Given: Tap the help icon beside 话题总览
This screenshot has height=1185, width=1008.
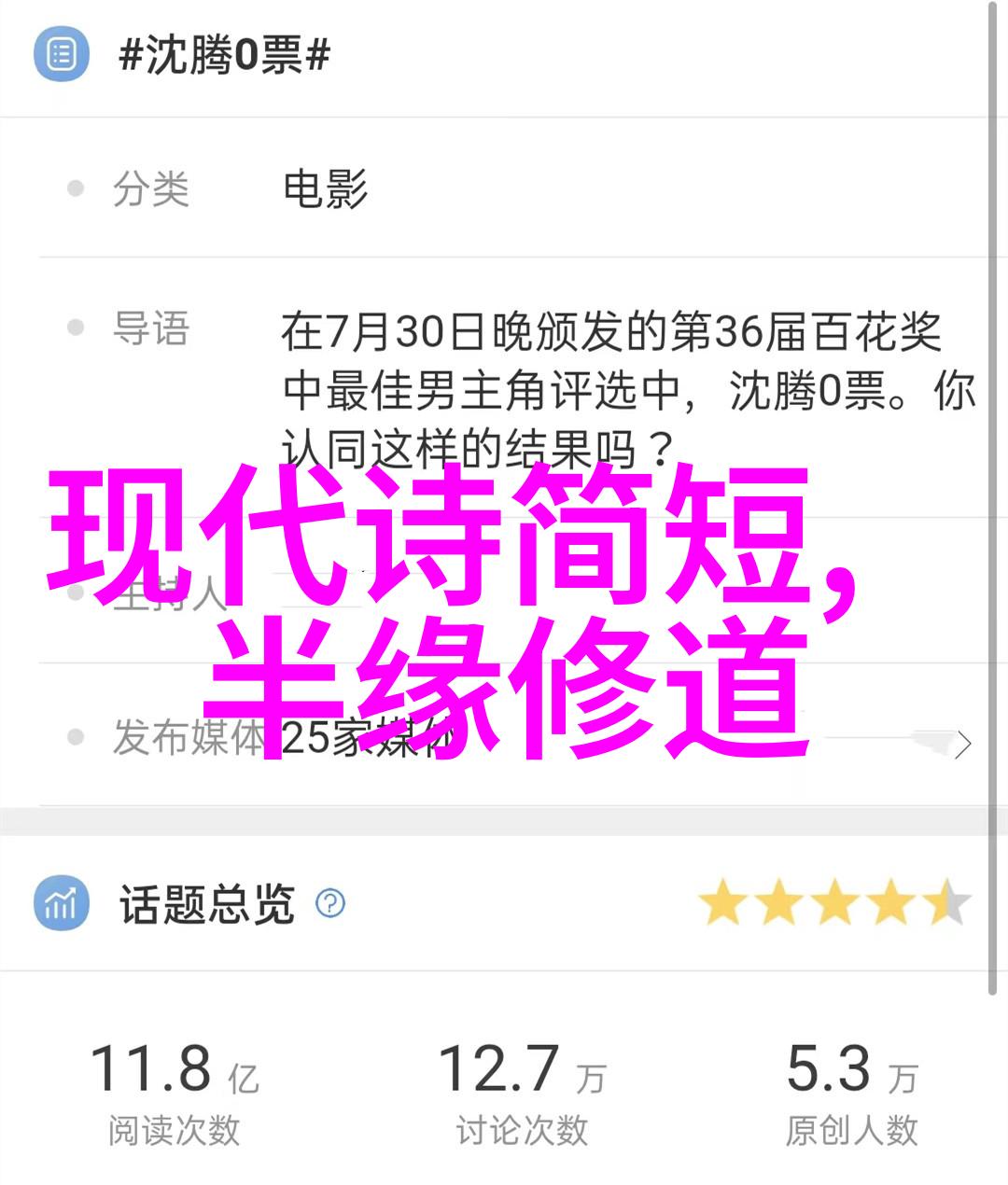Looking at the screenshot, I should tap(330, 903).
